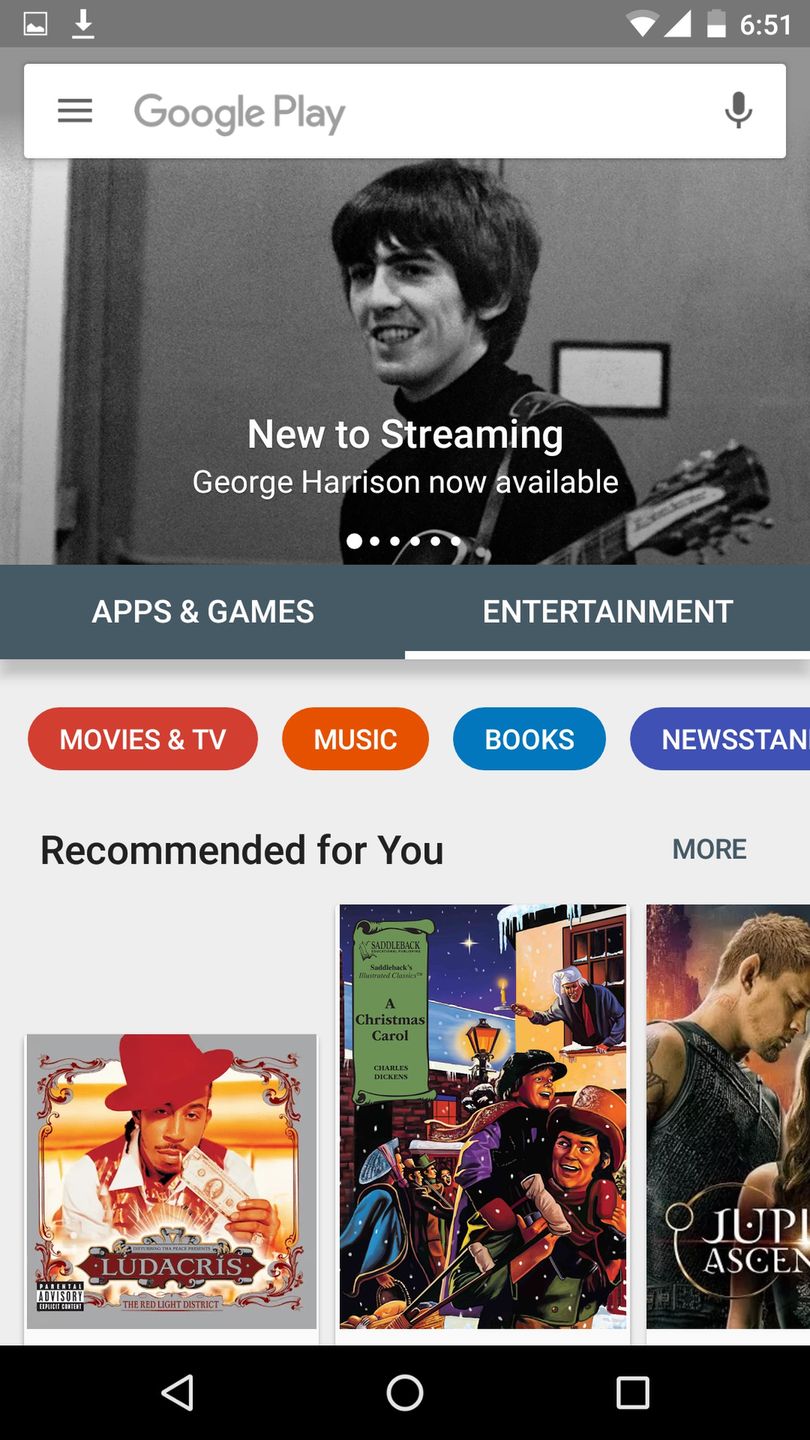Select the Entertainment tab

[x=607, y=612]
